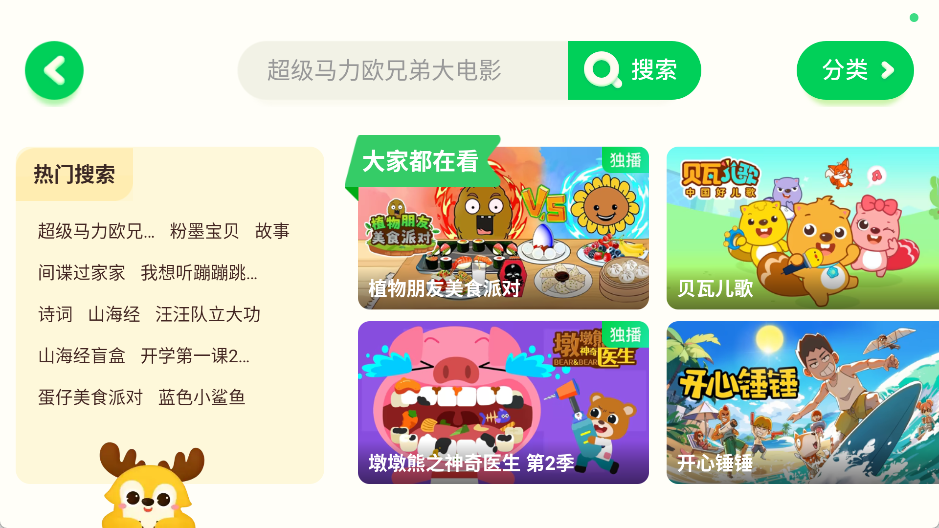Choose hot search 山海经盲盒

[x=82, y=356]
